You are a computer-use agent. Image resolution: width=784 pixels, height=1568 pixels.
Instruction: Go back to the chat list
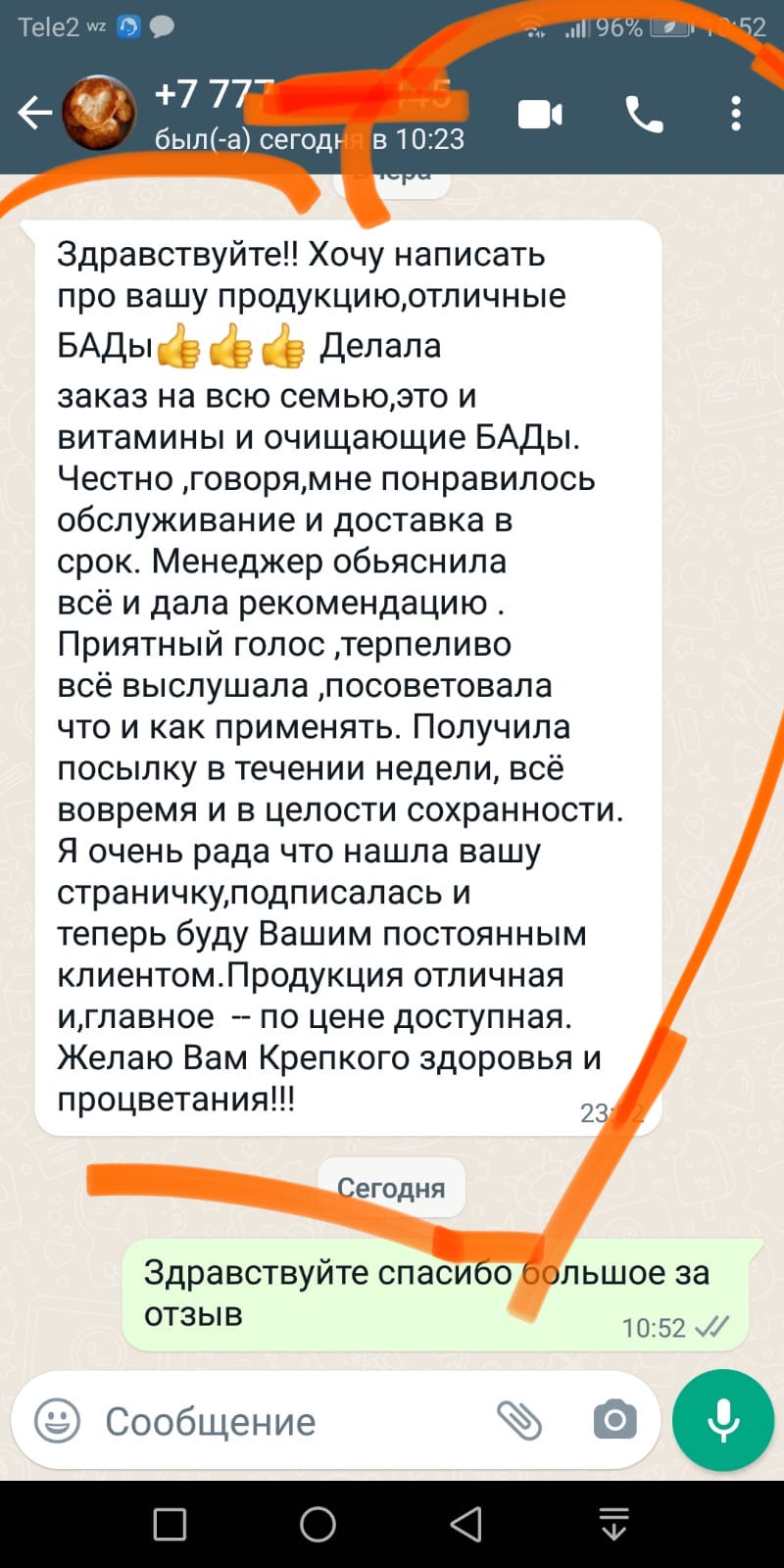(x=34, y=114)
